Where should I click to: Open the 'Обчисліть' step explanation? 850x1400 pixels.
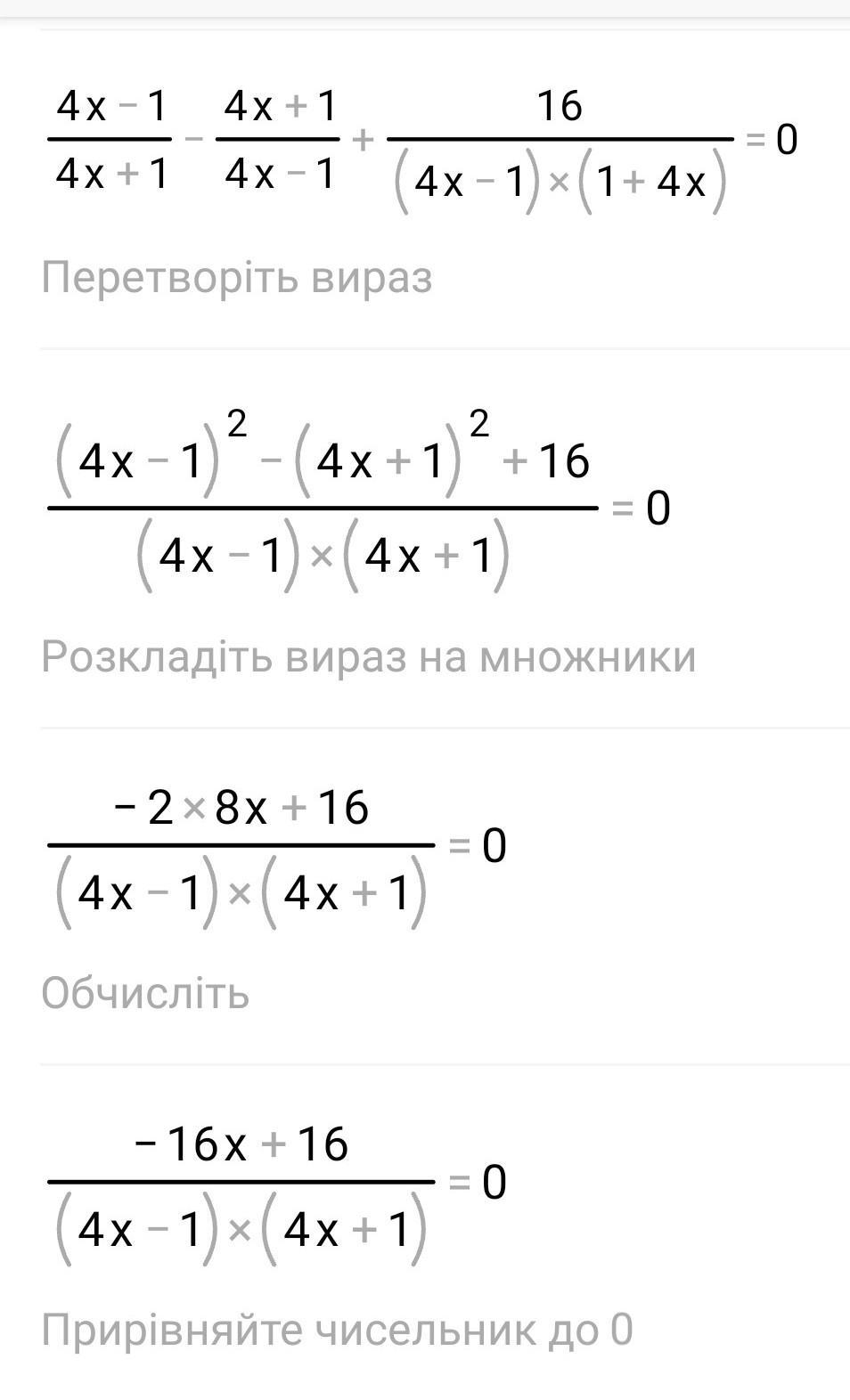coord(145,993)
